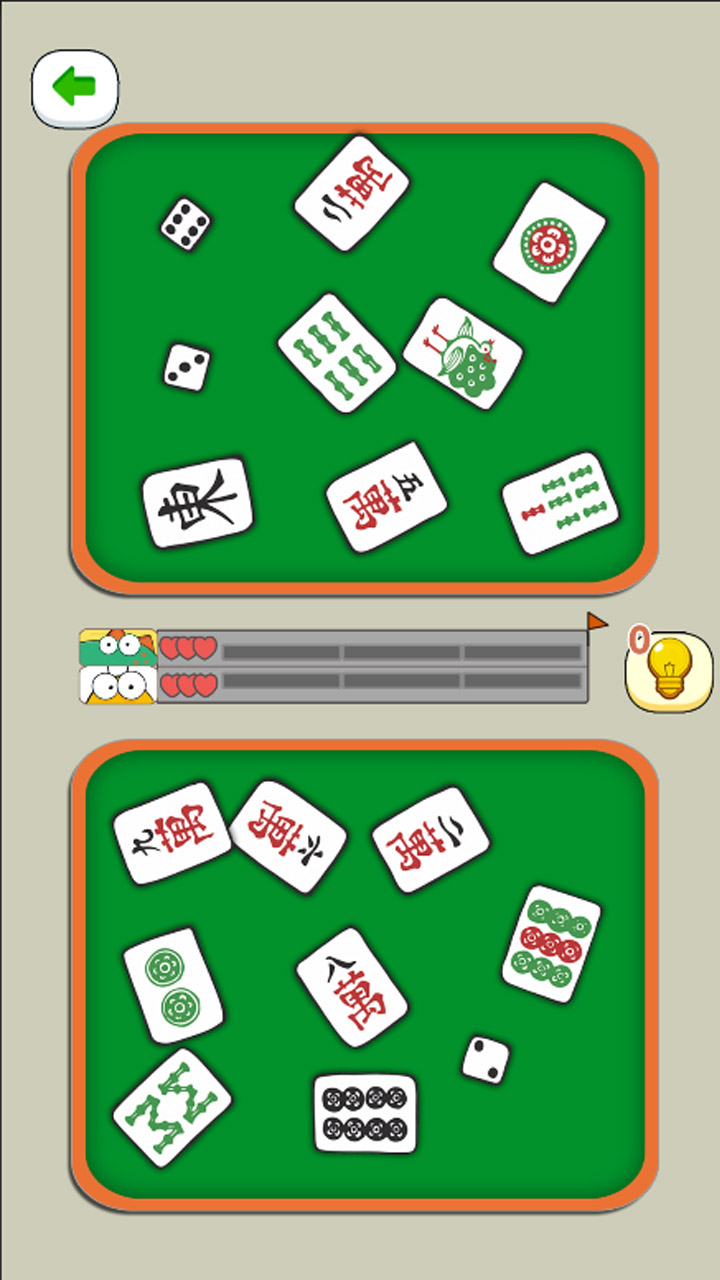Image resolution: width=720 pixels, height=1280 pixels.
Task: Select the six green bamboo tile
Action: (x=336, y=353)
